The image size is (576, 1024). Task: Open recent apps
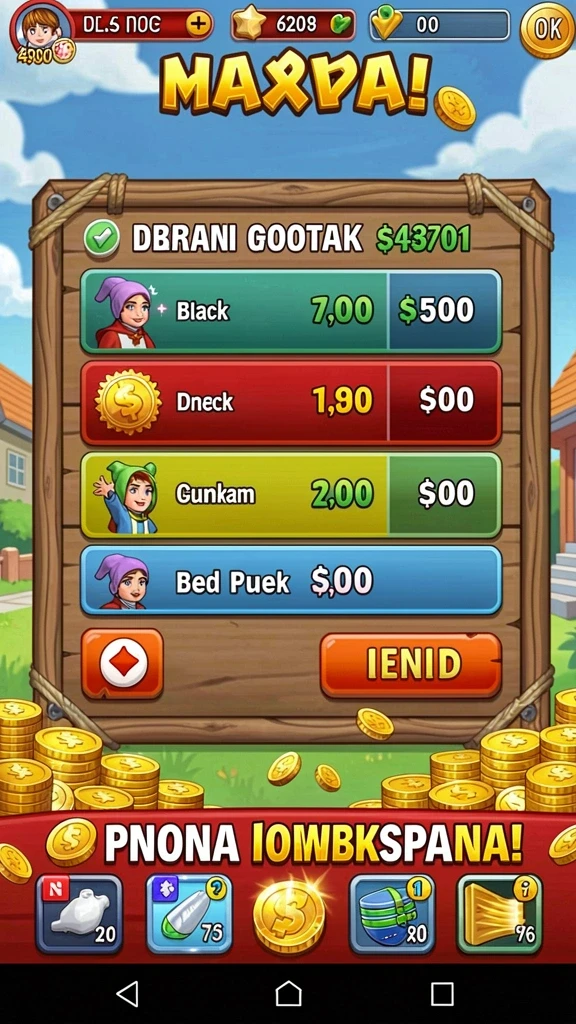[442, 993]
